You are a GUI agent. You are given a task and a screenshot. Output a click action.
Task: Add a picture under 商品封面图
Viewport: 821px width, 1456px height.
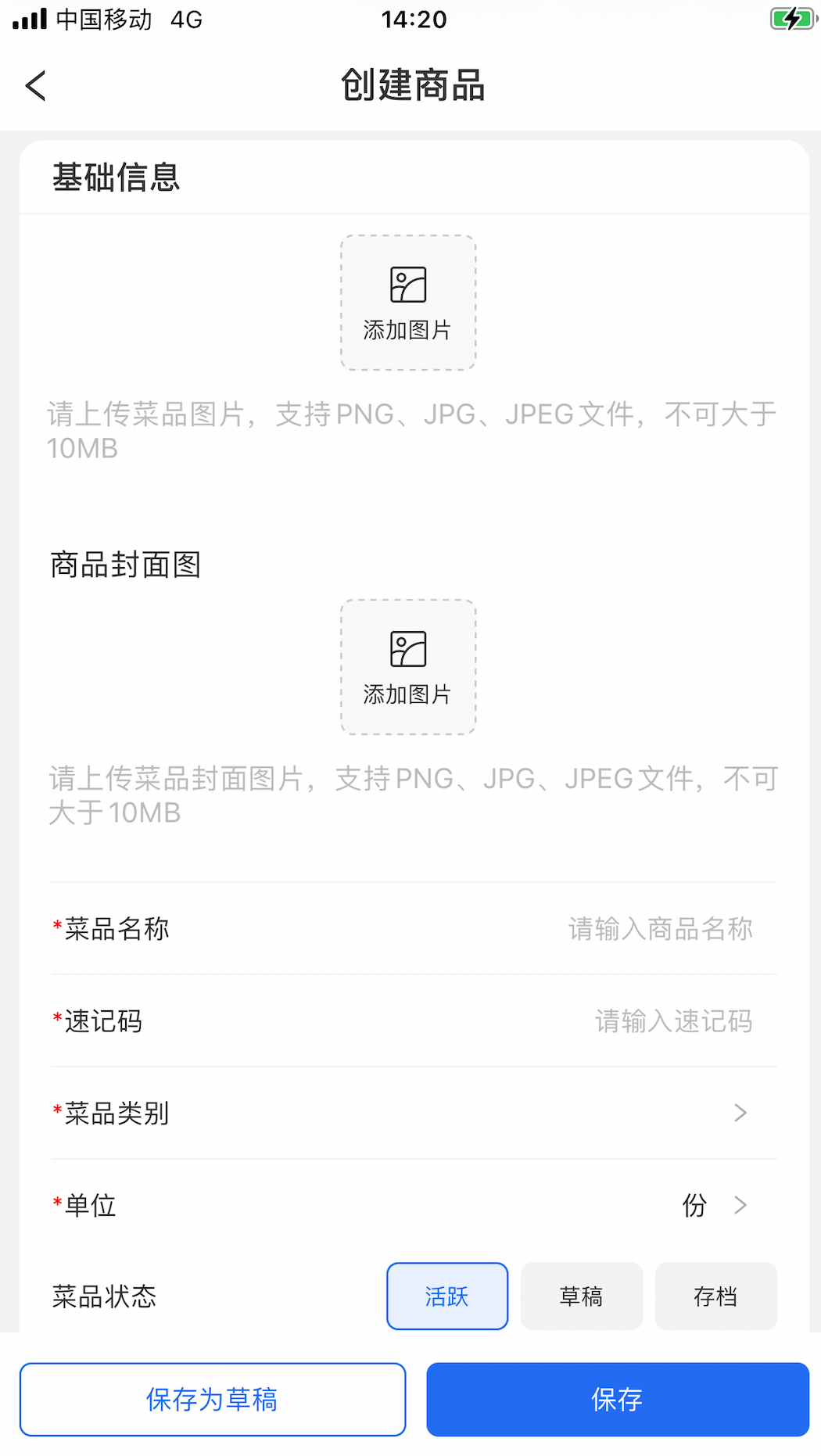407,667
